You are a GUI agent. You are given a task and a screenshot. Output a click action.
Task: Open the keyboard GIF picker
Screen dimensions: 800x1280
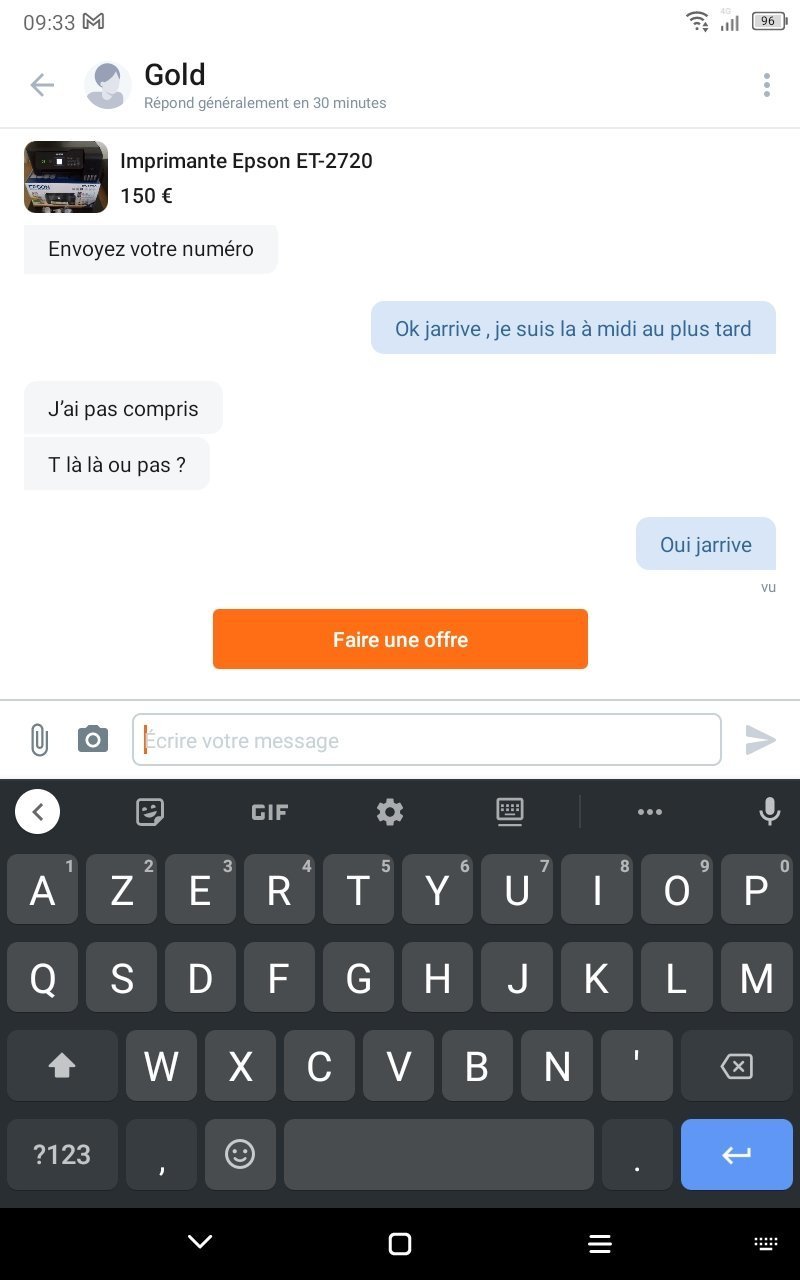(x=269, y=812)
